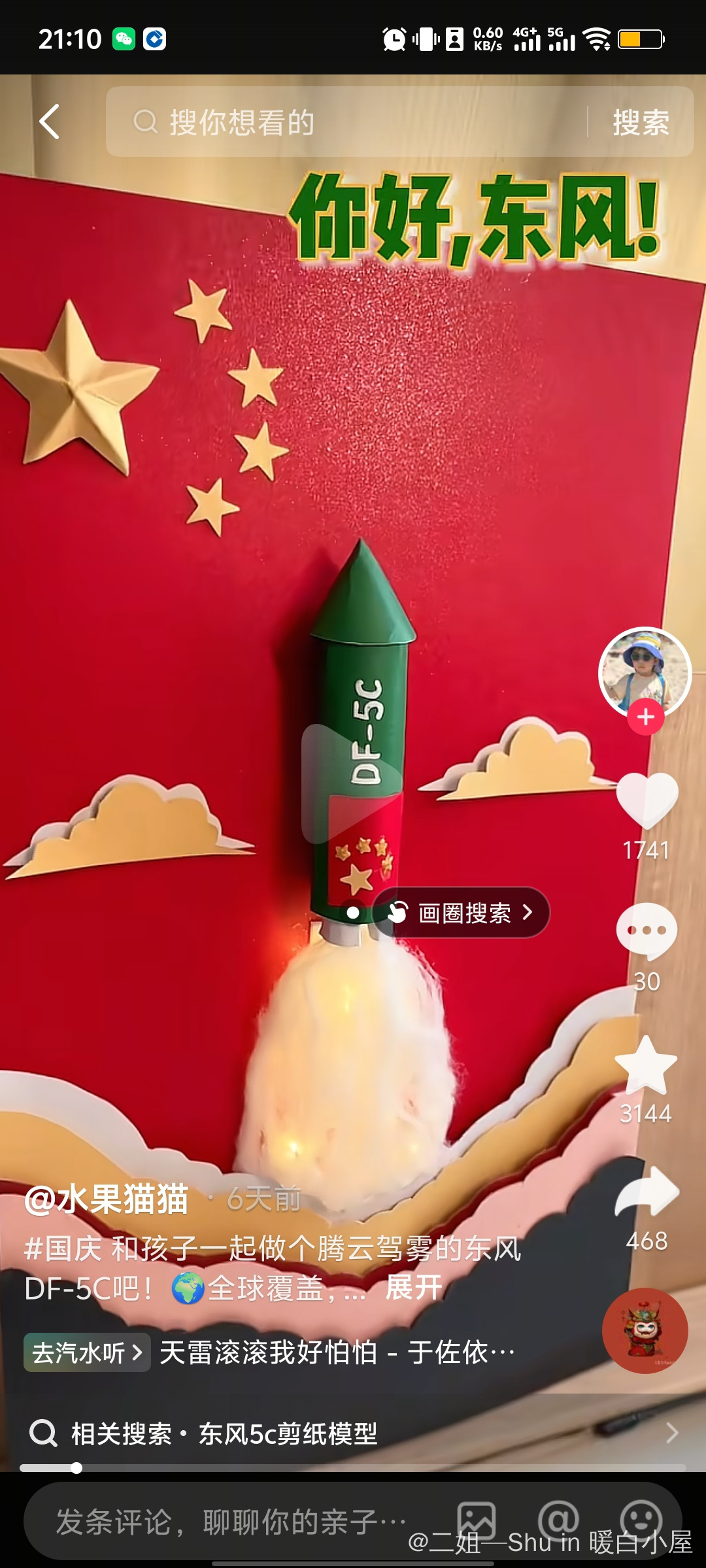This screenshot has width=706, height=1568.
Task: Open the spinning music disc
Action: (645, 1330)
